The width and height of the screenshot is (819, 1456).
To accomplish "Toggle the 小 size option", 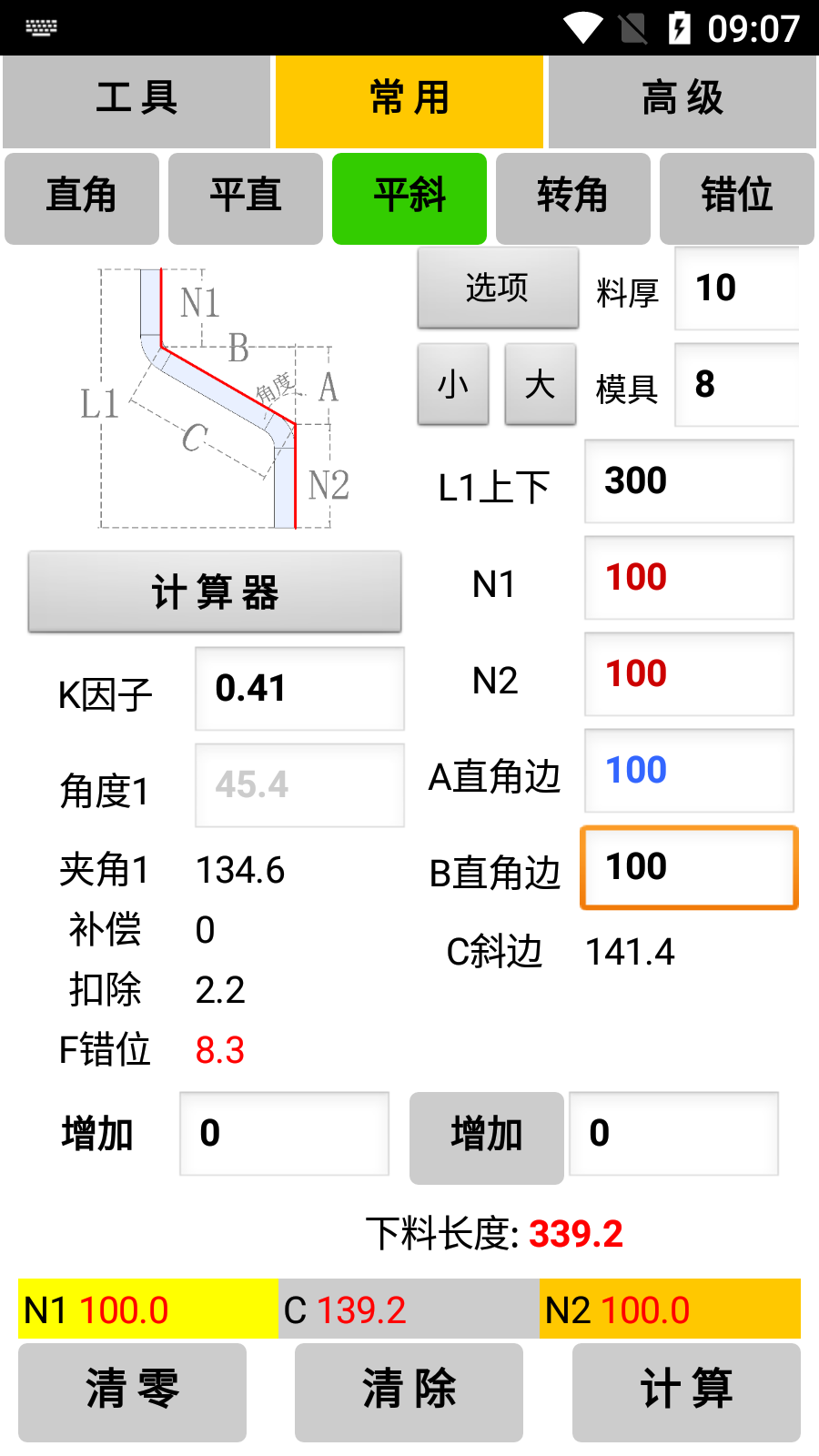I will click(452, 385).
